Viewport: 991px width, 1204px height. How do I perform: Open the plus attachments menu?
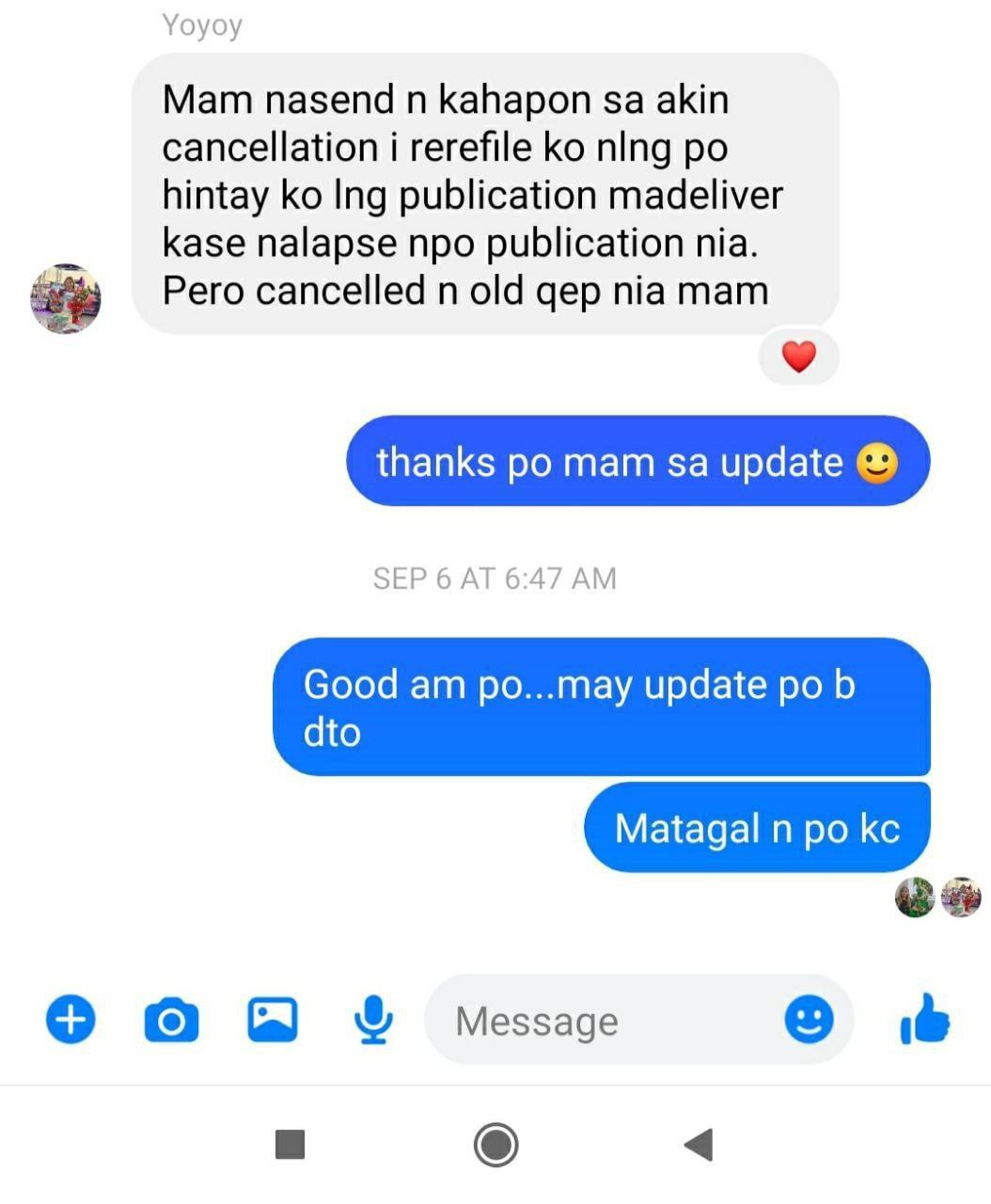tap(71, 1020)
